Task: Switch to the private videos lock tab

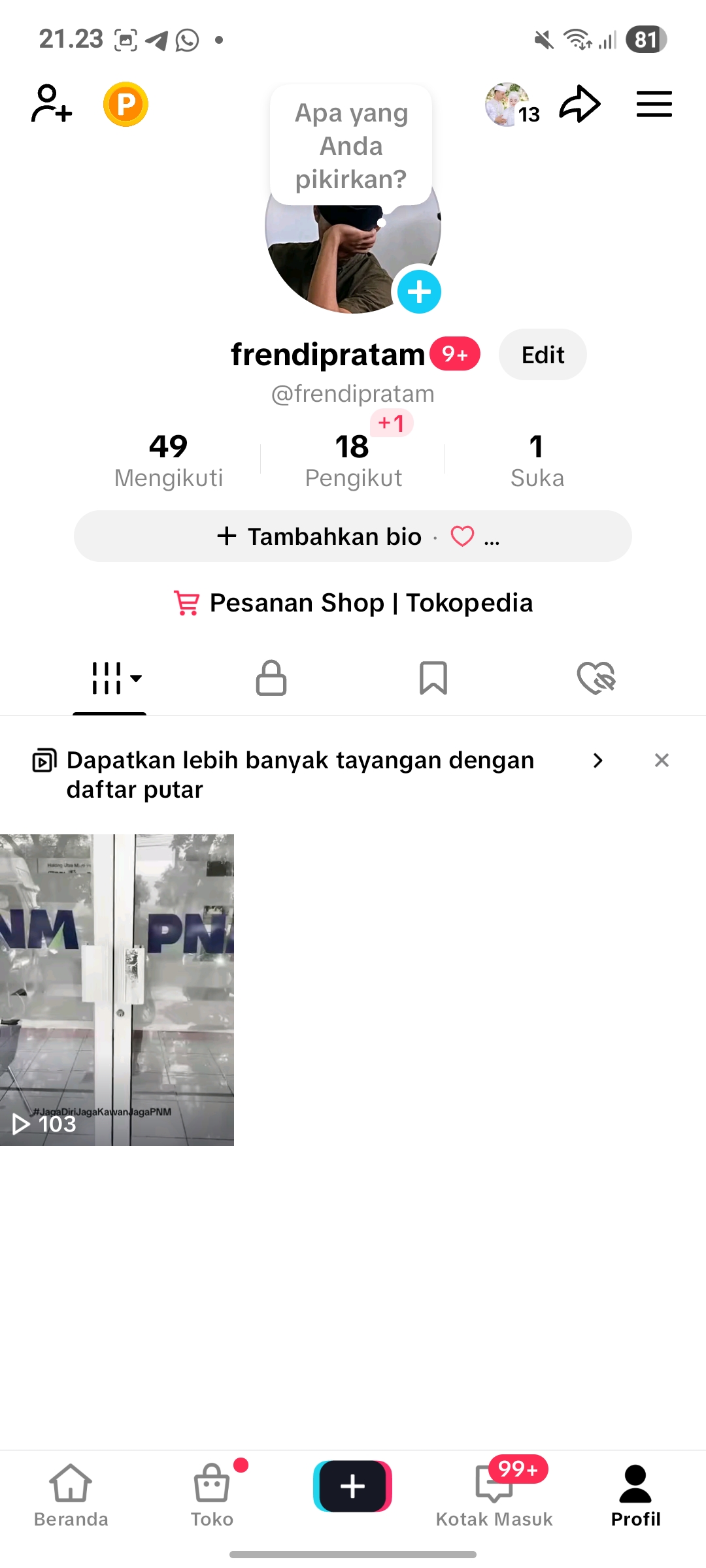Action: coord(271,678)
